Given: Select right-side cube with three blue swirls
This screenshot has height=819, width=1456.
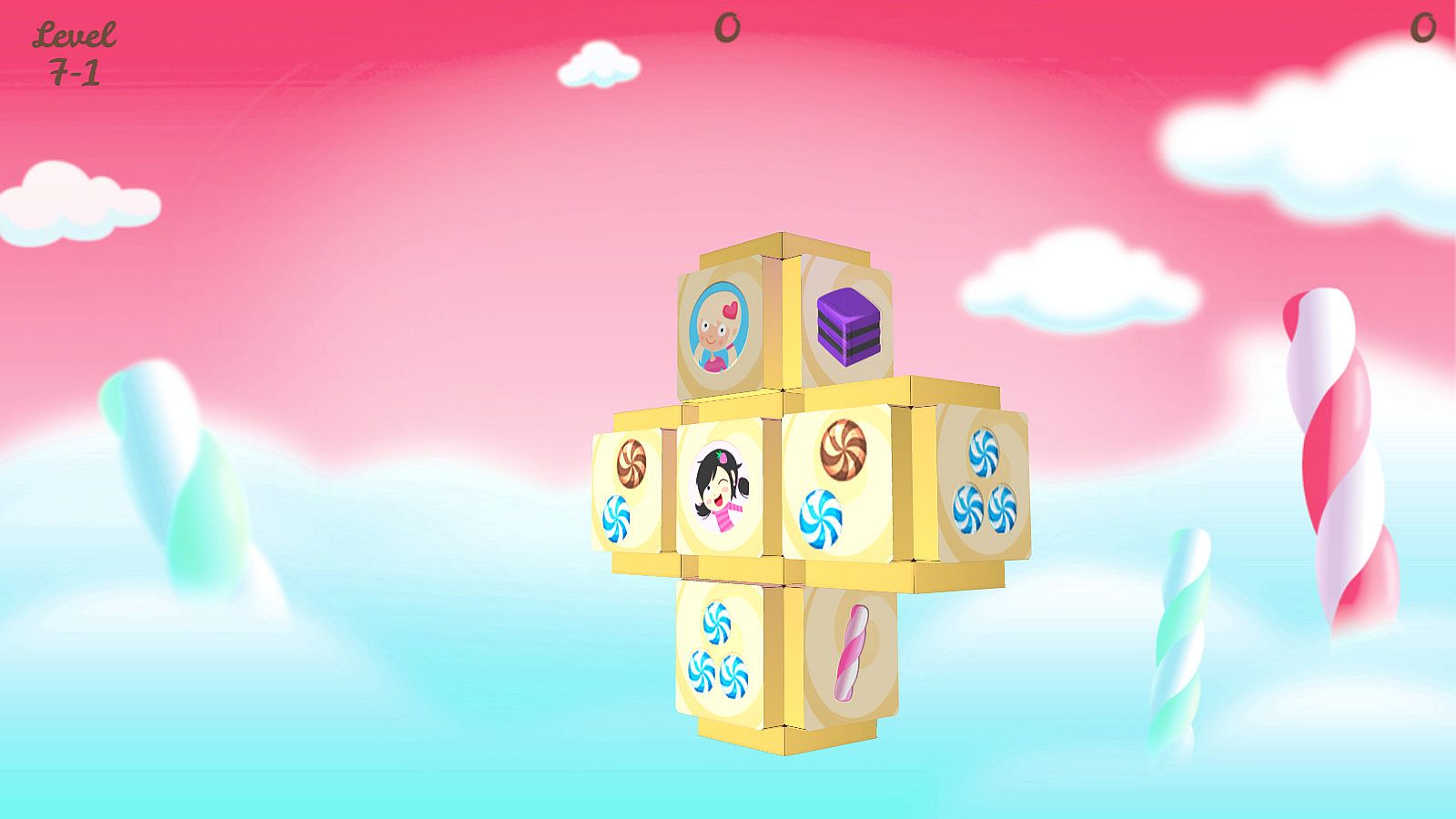Looking at the screenshot, I should click(x=985, y=482).
